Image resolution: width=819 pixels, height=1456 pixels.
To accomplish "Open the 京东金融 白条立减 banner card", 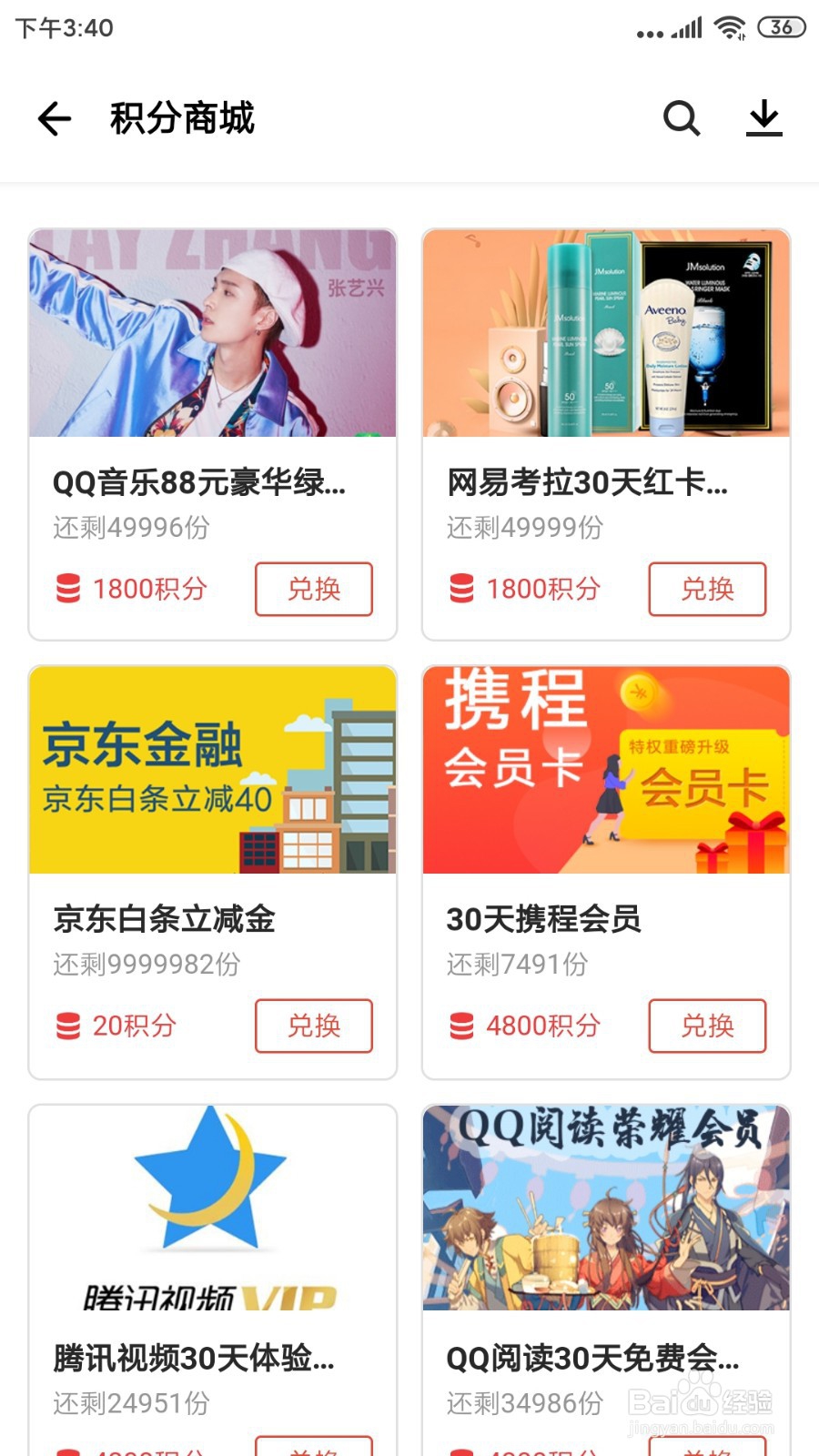I will [213, 771].
